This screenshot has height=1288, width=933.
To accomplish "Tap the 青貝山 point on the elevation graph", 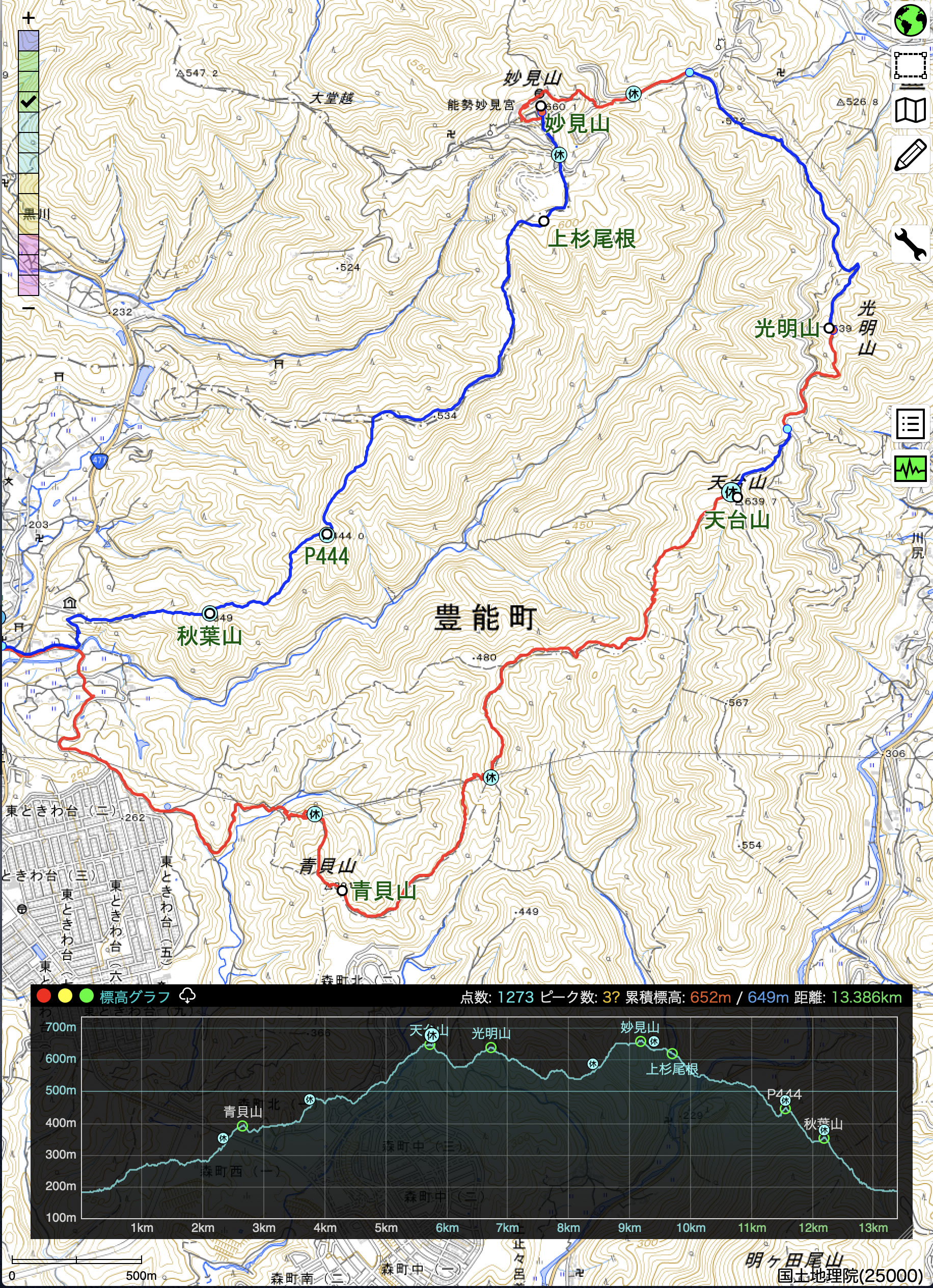I will pos(242,1126).
